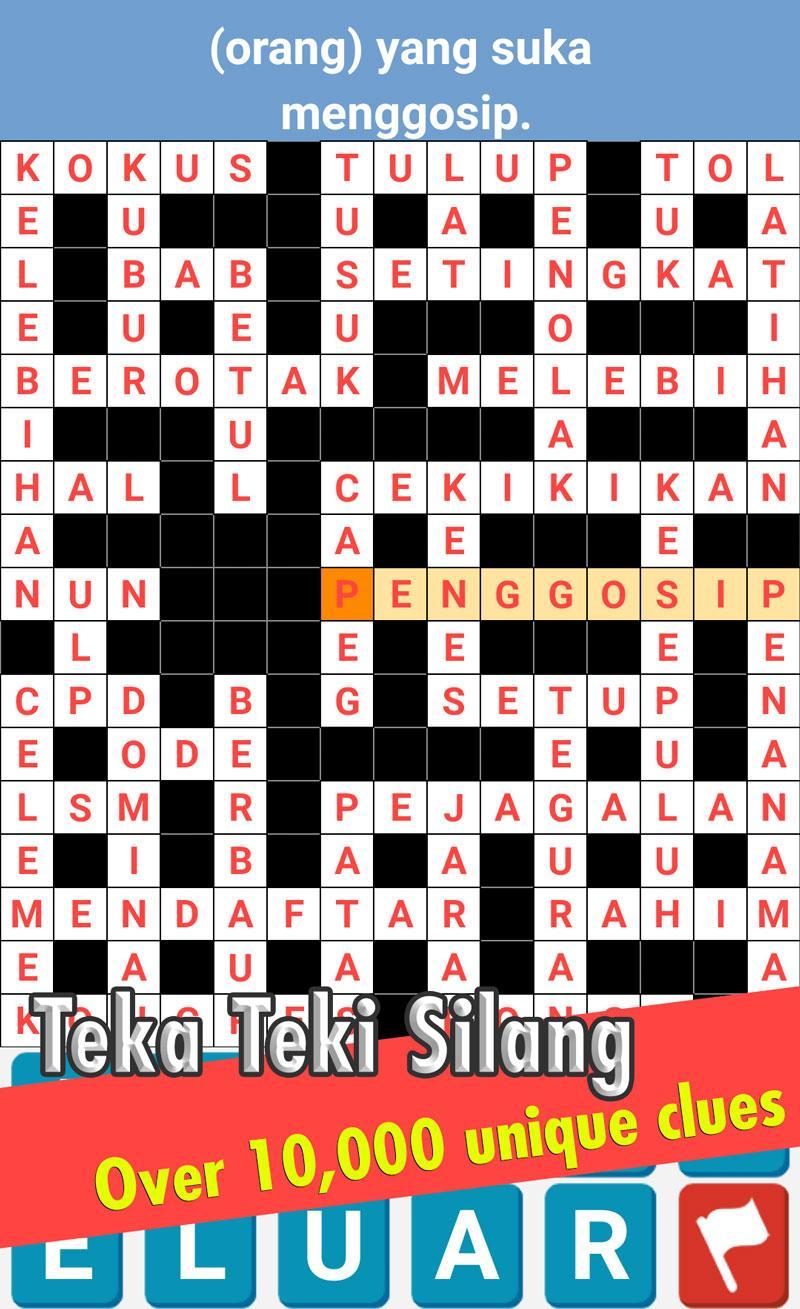The image size is (800, 1309).
Task: Select the C cell starting CEKIKIKAN
Action: point(346,488)
